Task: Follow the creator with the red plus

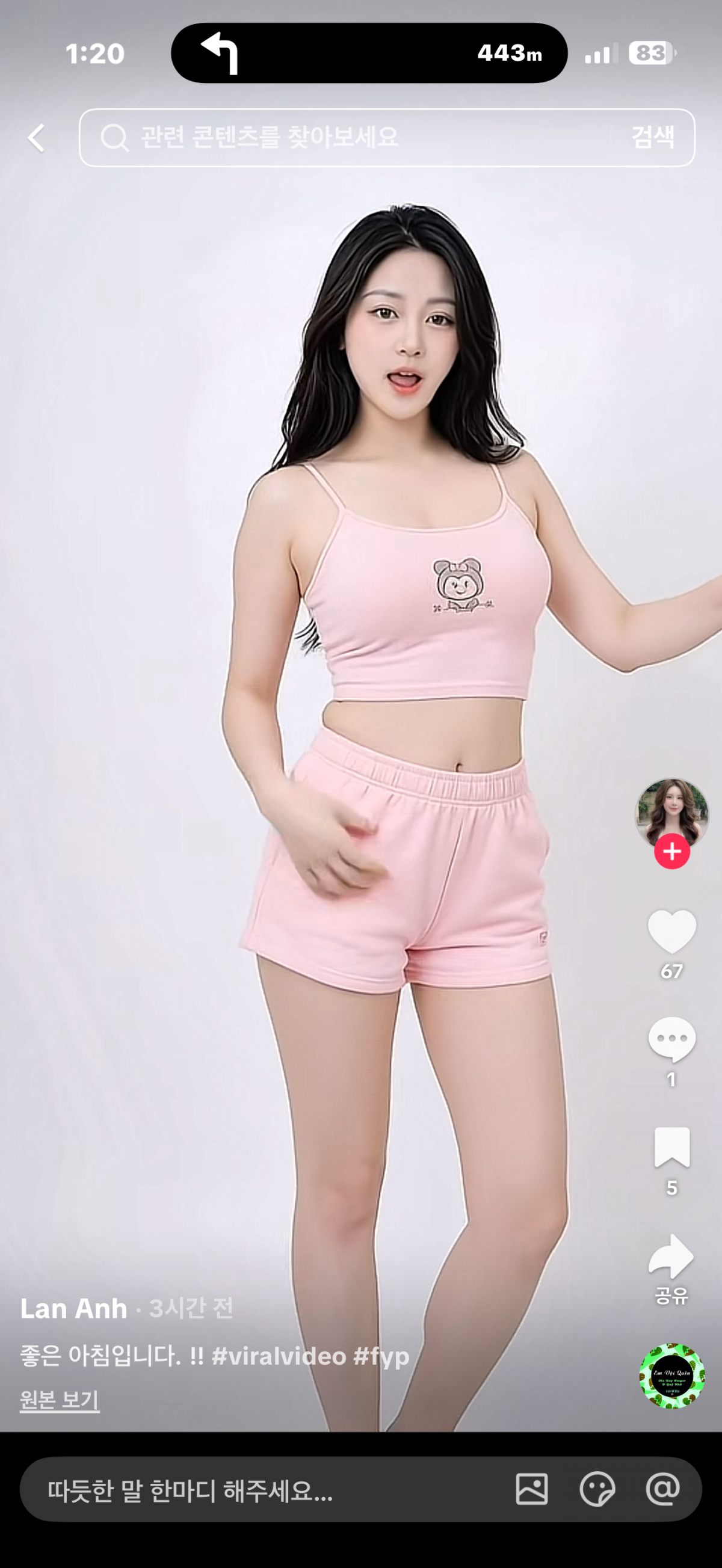Action: [x=671, y=852]
